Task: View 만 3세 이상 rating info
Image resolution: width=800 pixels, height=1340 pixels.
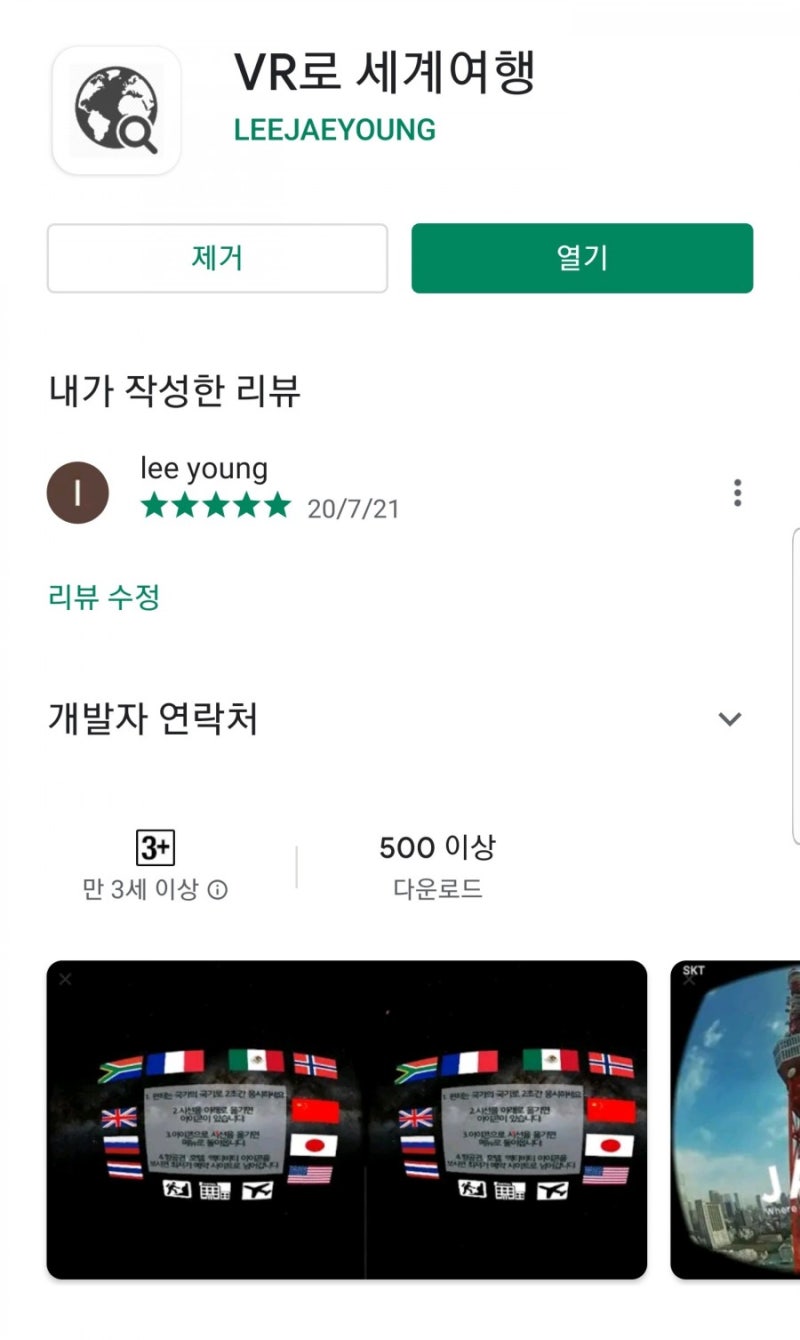Action: 217,889
